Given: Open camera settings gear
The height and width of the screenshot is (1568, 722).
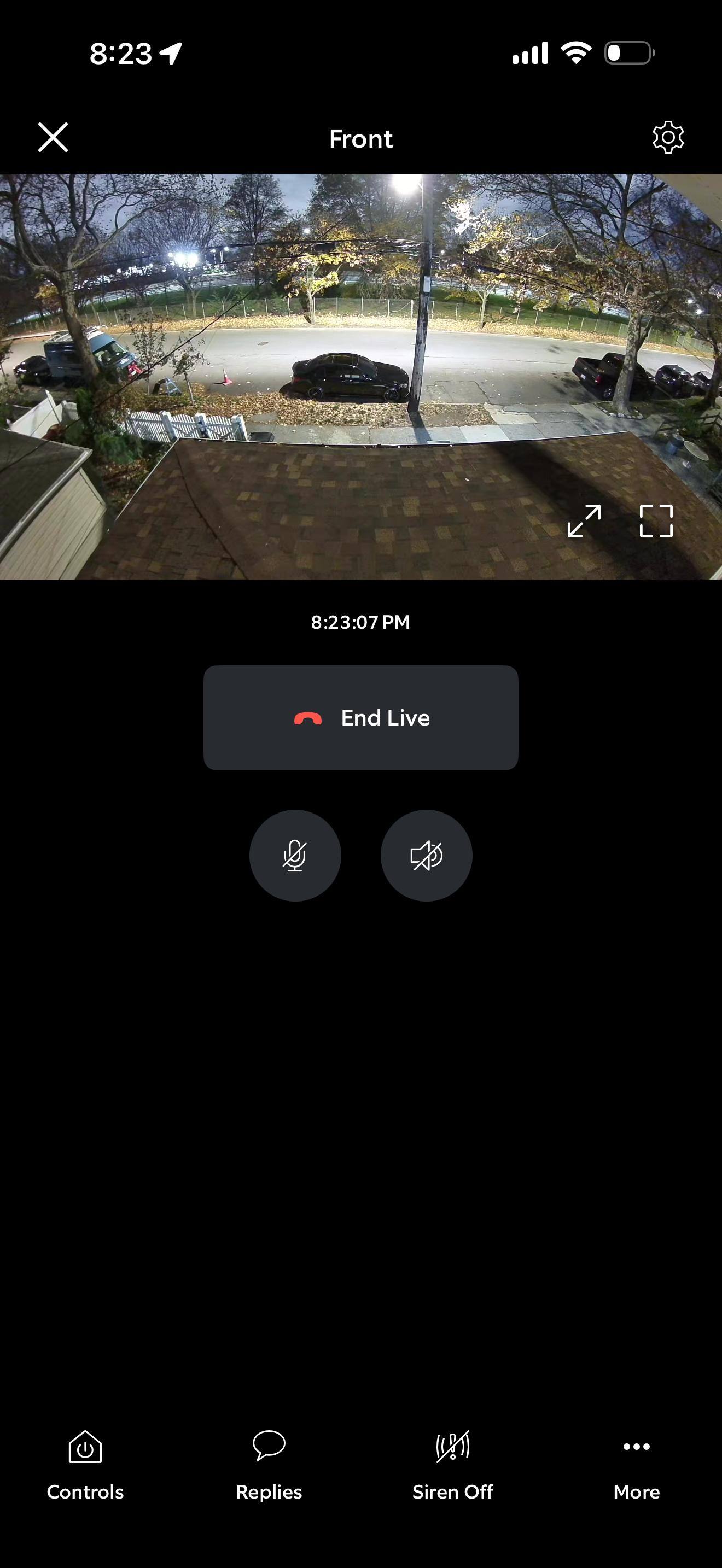Looking at the screenshot, I should pyautogui.click(x=668, y=138).
